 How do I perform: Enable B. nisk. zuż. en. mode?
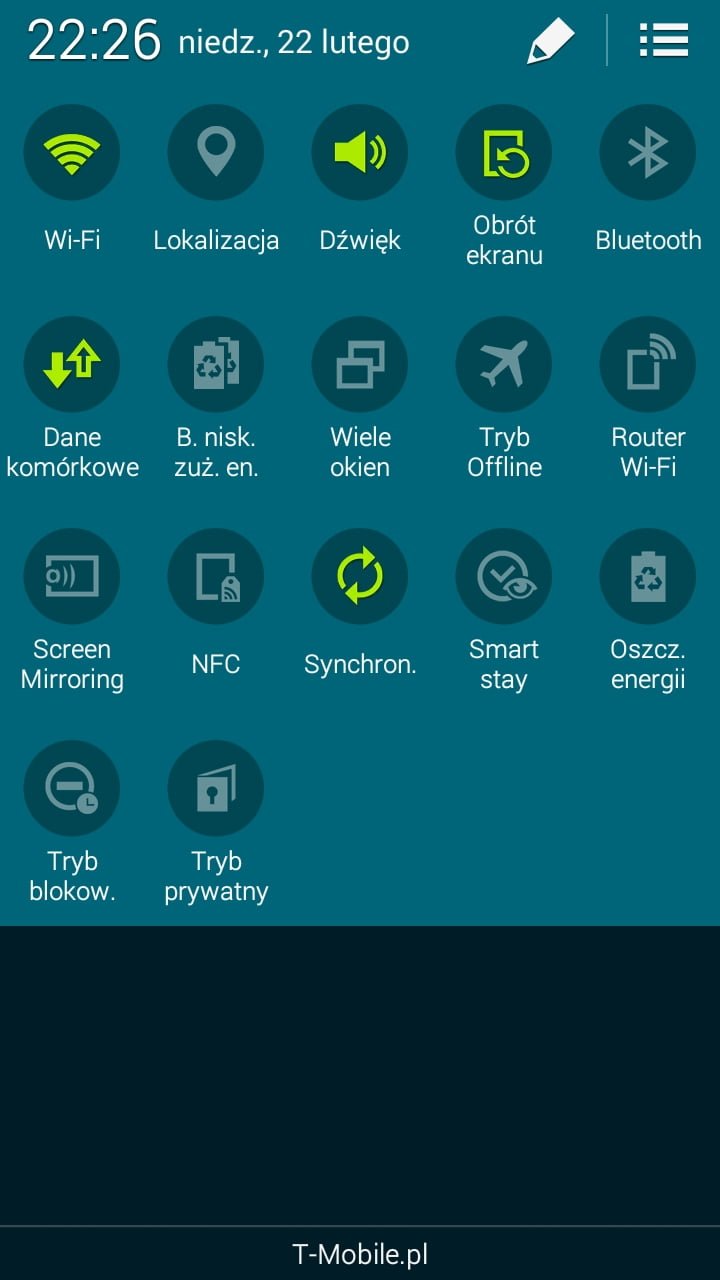[x=216, y=365]
